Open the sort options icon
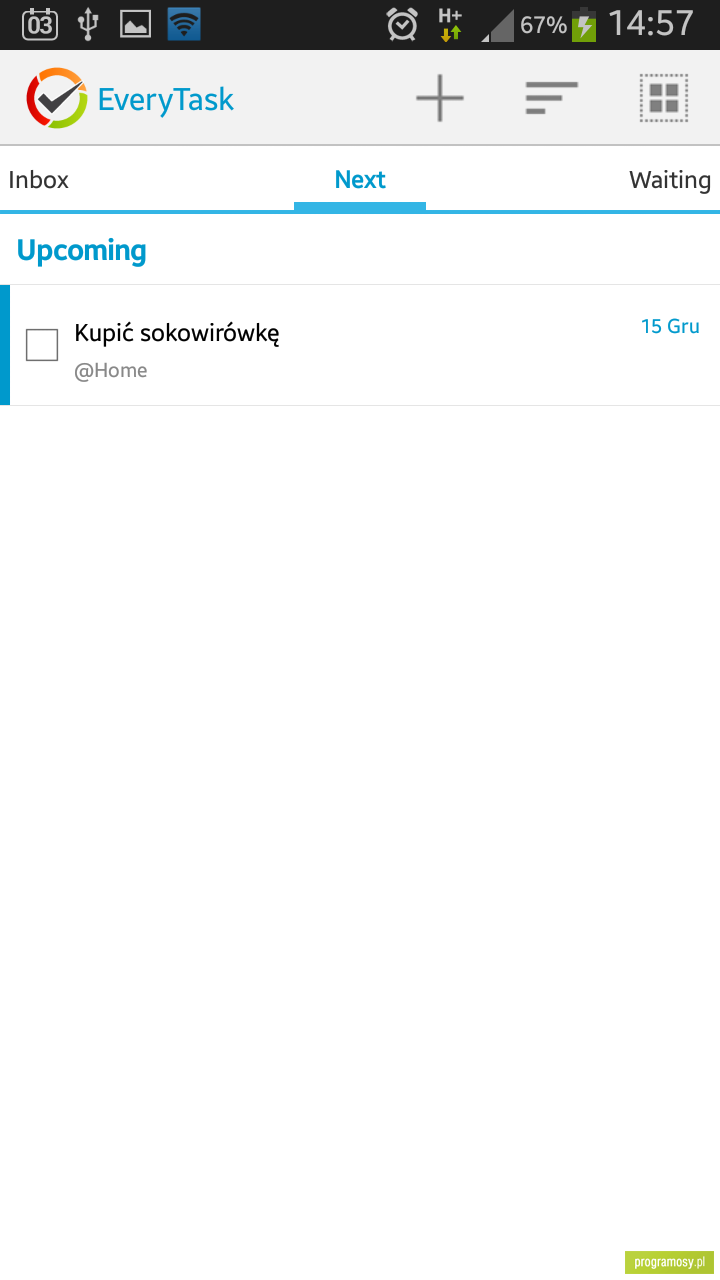The image size is (720, 1280). coord(552,98)
